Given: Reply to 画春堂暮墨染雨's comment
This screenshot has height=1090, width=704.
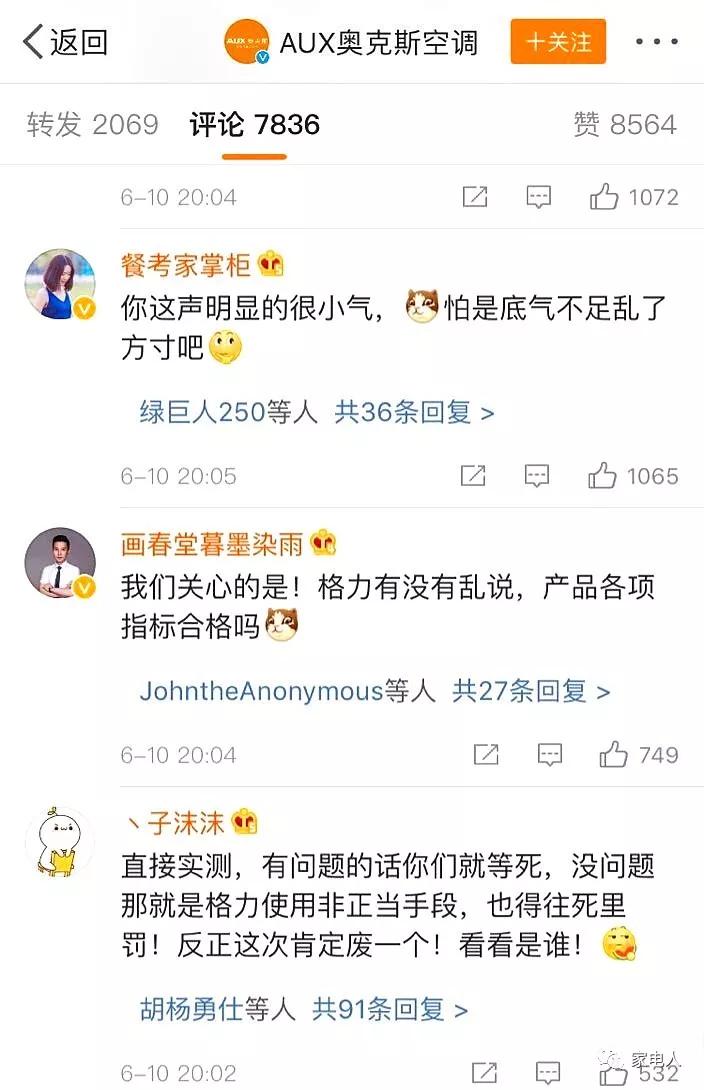Looking at the screenshot, I should click(549, 755).
